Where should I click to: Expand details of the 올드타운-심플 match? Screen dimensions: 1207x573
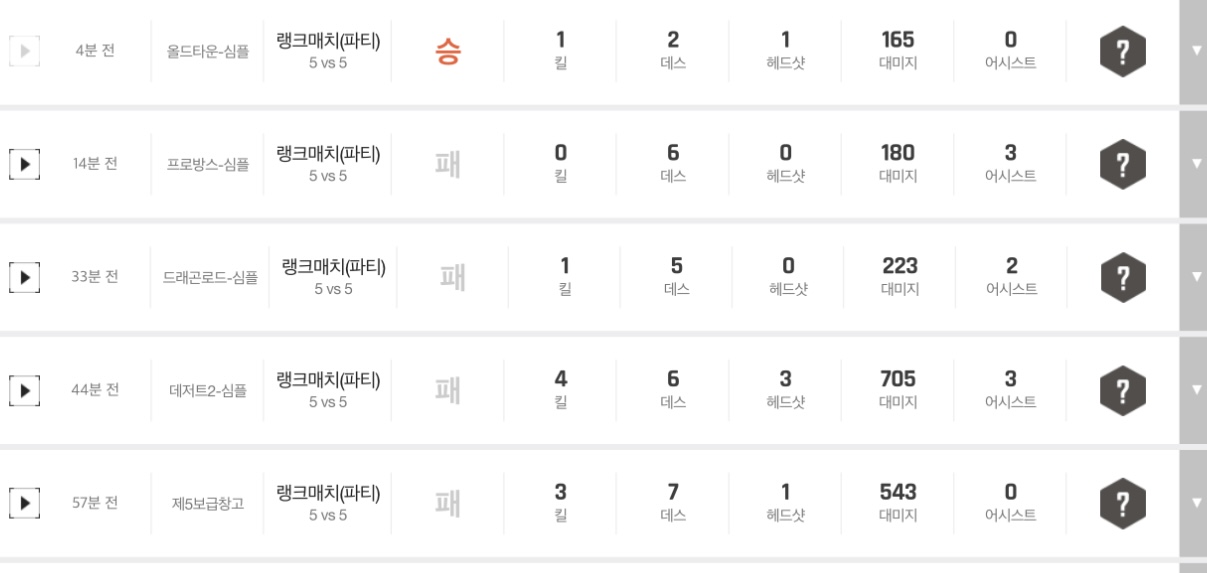coord(1193,51)
